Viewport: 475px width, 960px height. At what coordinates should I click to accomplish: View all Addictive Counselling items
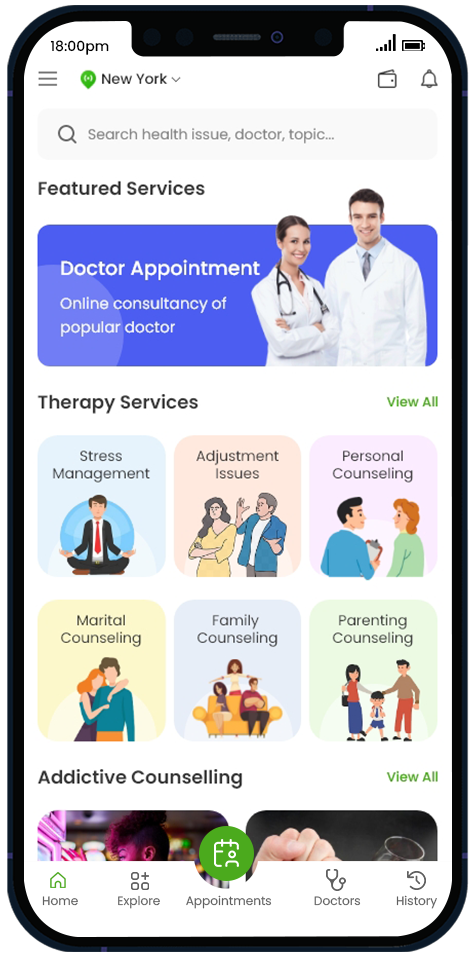[412, 776]
